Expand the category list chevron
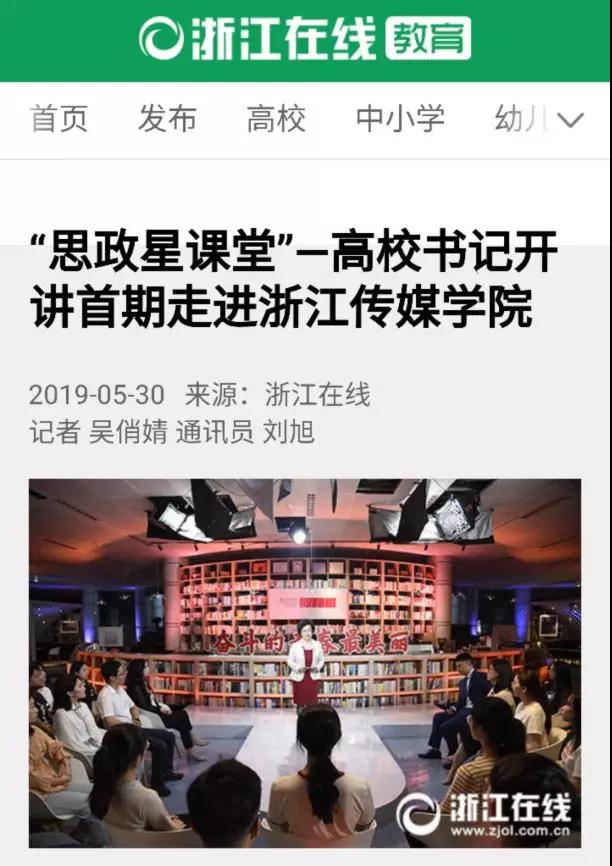Image resolution: width=612 pixels, height=866 pixels. 570,121
